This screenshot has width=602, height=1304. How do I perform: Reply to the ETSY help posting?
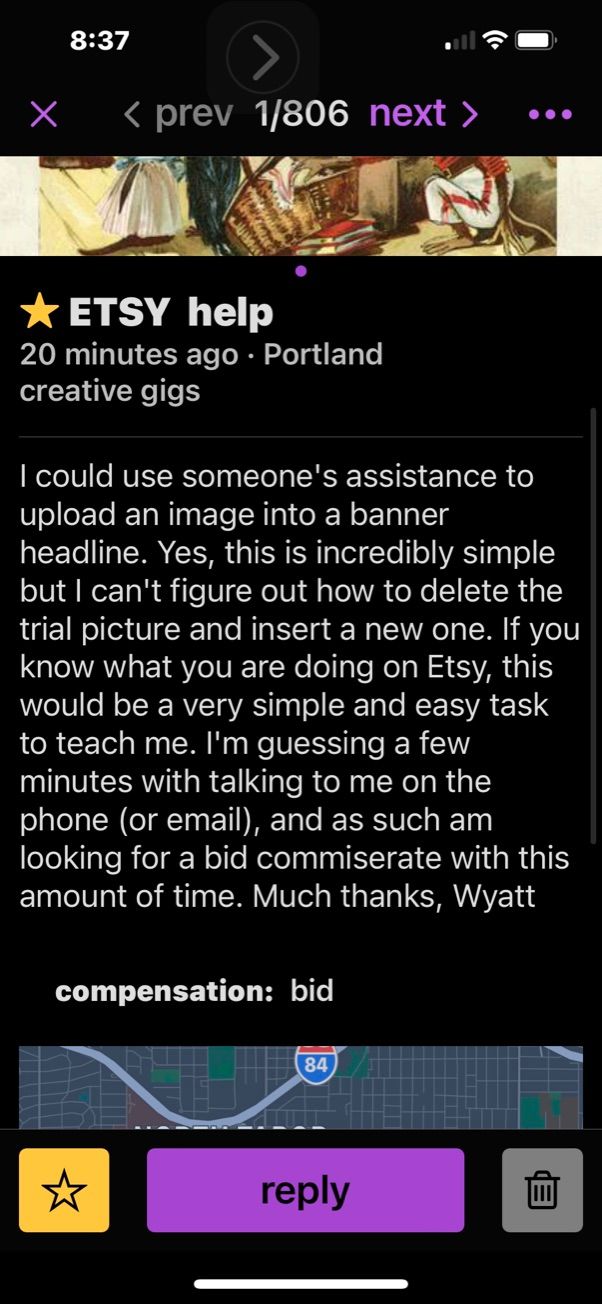[x=305, y=1190]
